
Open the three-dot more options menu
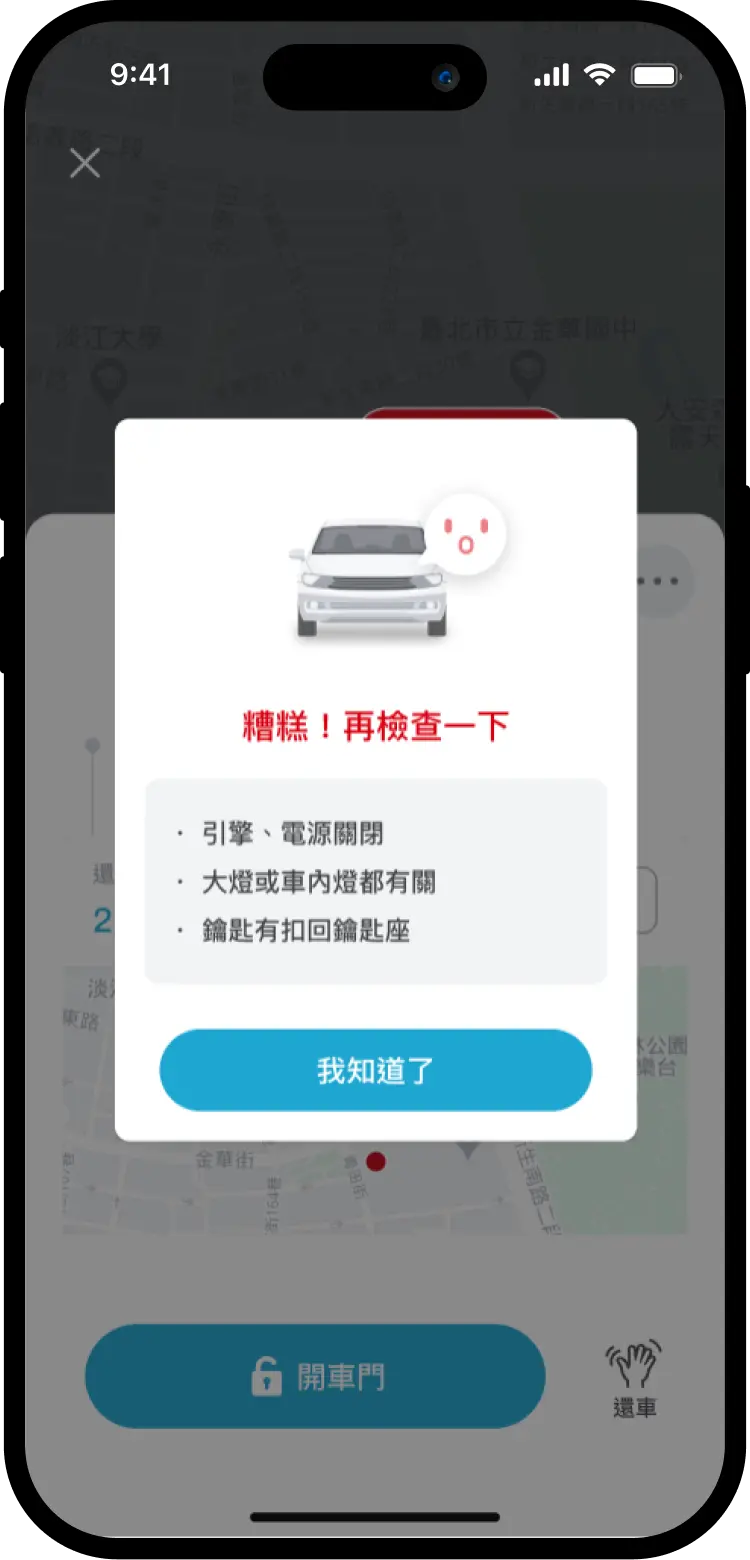point(664,581)
